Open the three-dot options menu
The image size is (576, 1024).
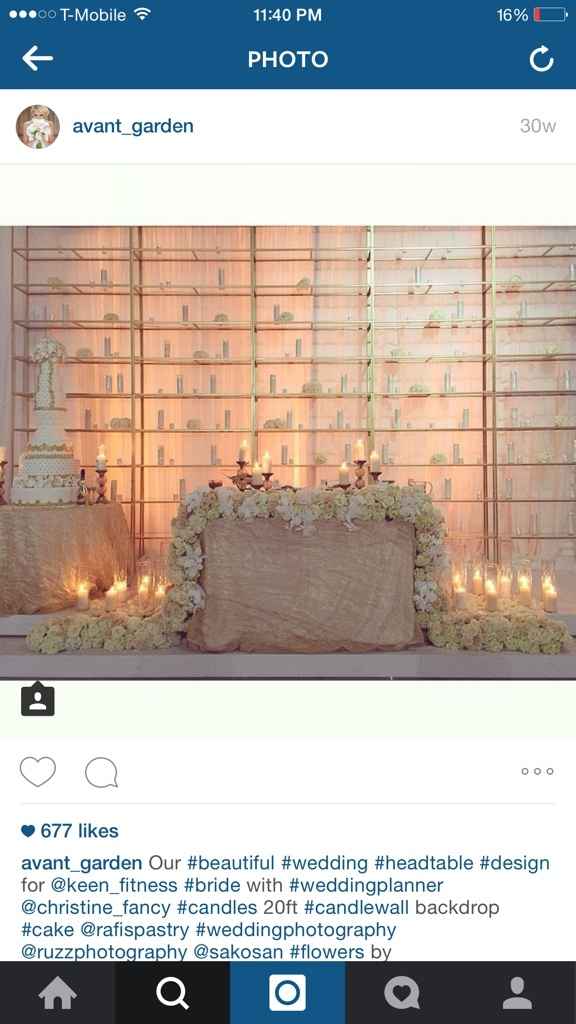(537, 771)
